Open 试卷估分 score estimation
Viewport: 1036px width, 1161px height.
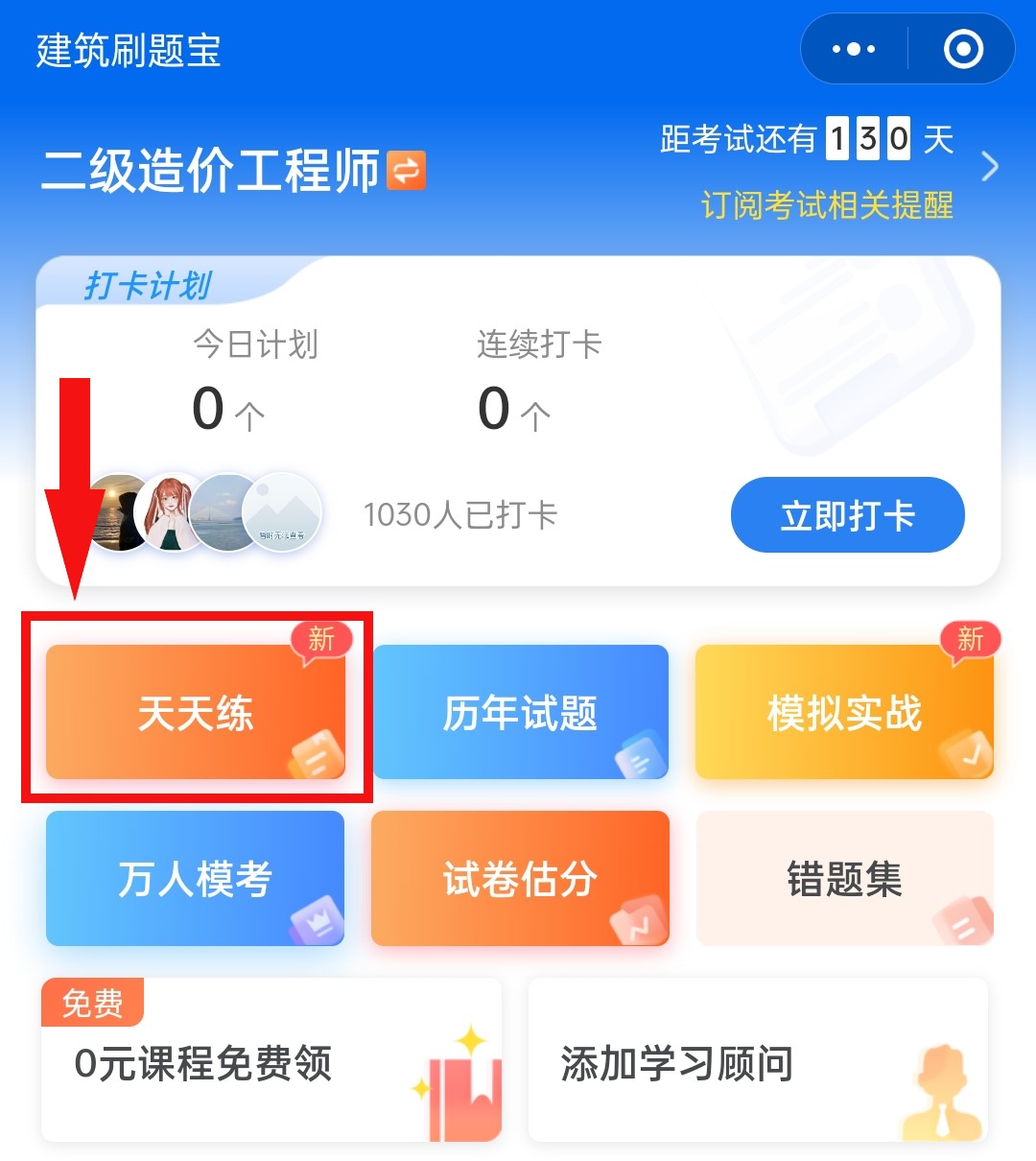pos(520,878)
